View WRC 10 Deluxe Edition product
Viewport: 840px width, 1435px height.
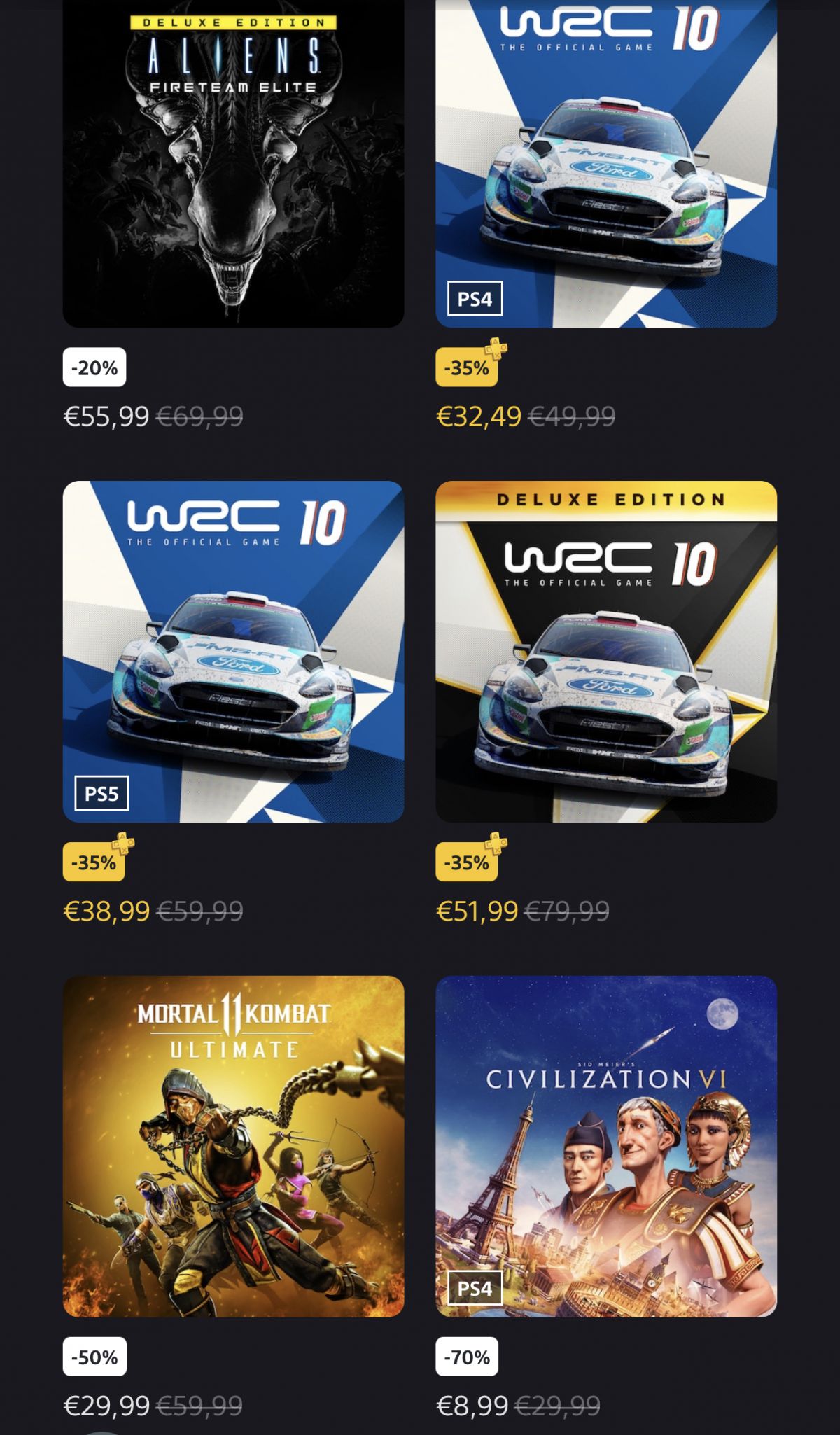click(606, 651)
